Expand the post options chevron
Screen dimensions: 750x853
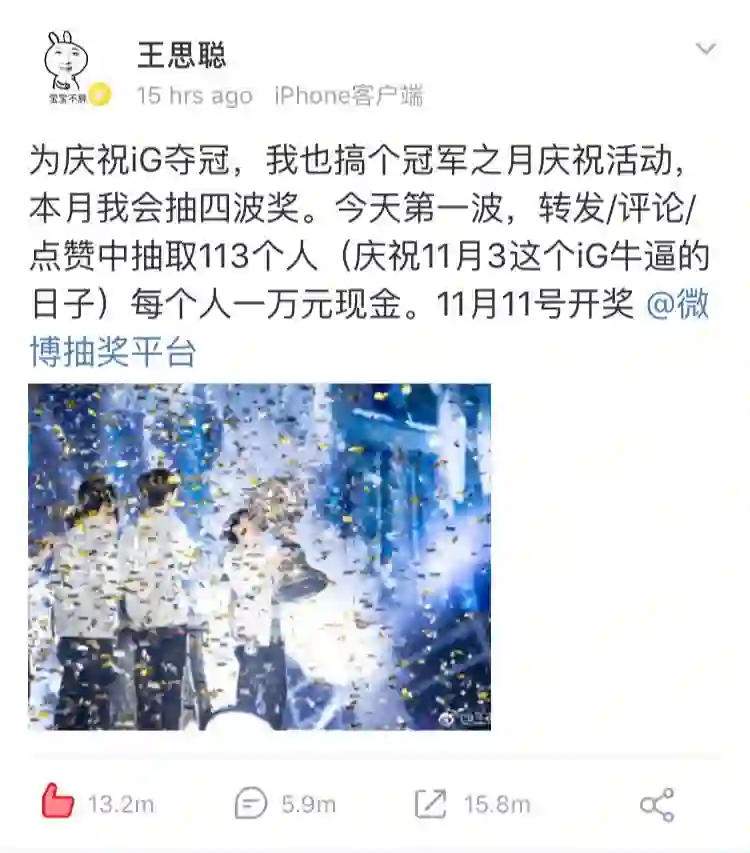pos(706,49)
